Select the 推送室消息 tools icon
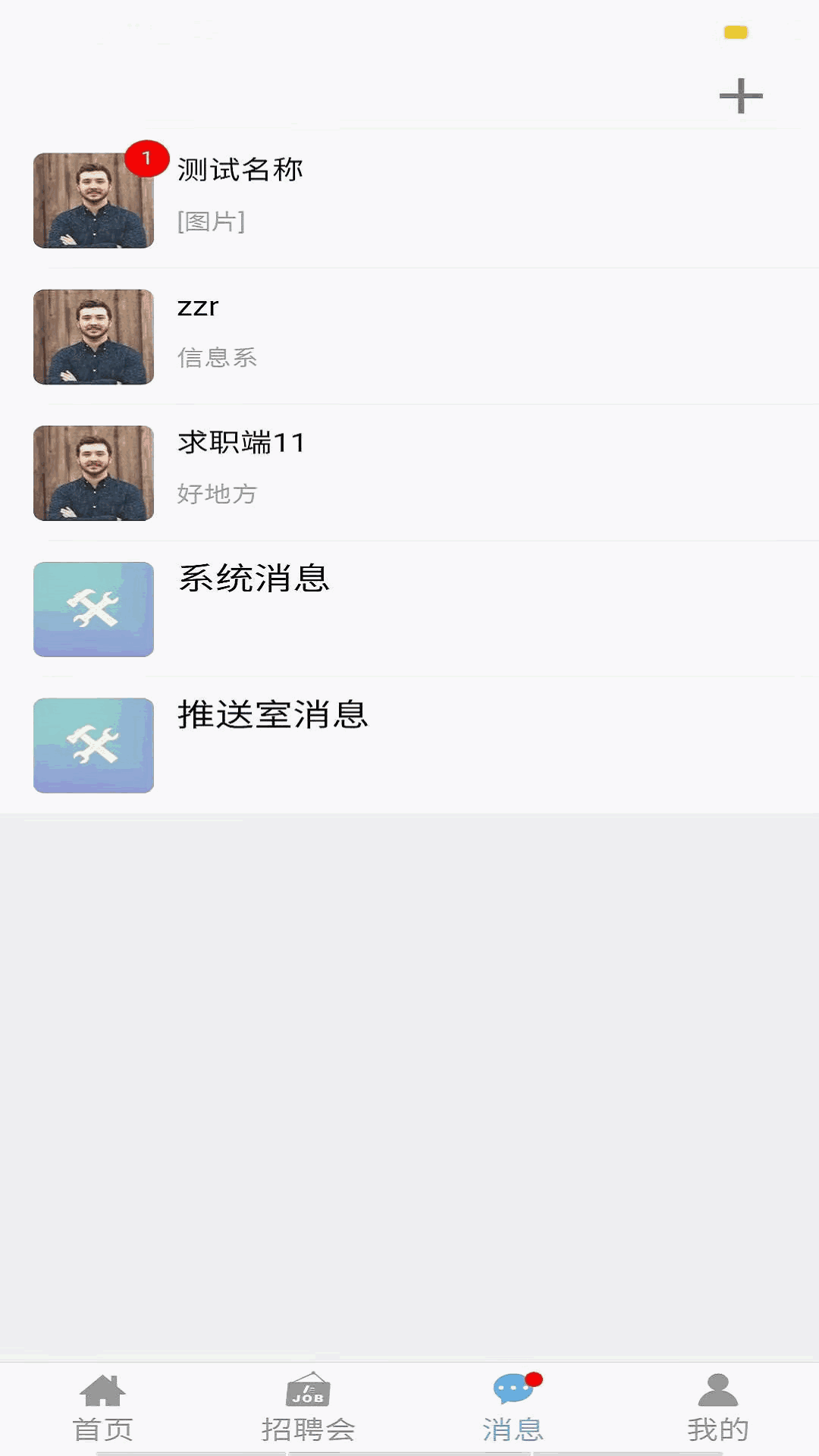819x1456 pixels. [93, 745]
